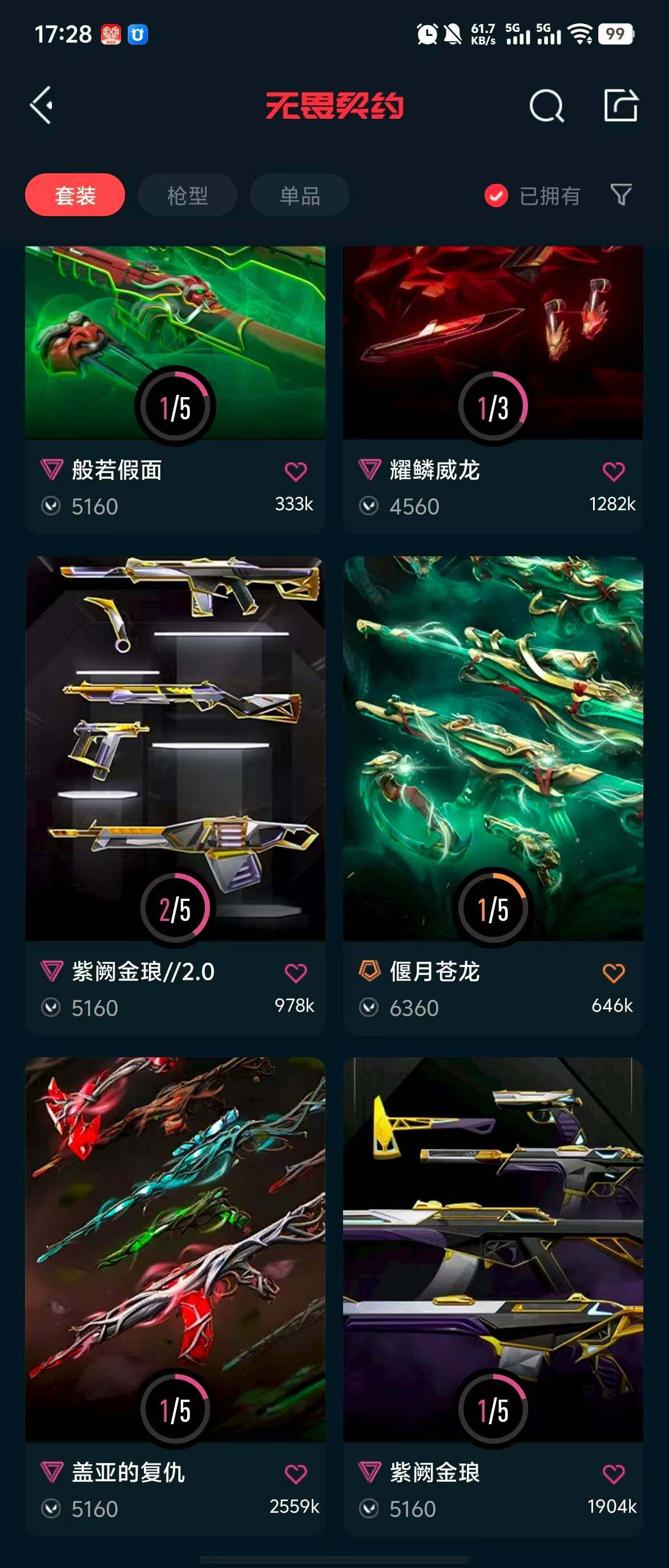The image size is (669, 1568).
Task: Switch to the 单品 tab
Action: point(300,195)
